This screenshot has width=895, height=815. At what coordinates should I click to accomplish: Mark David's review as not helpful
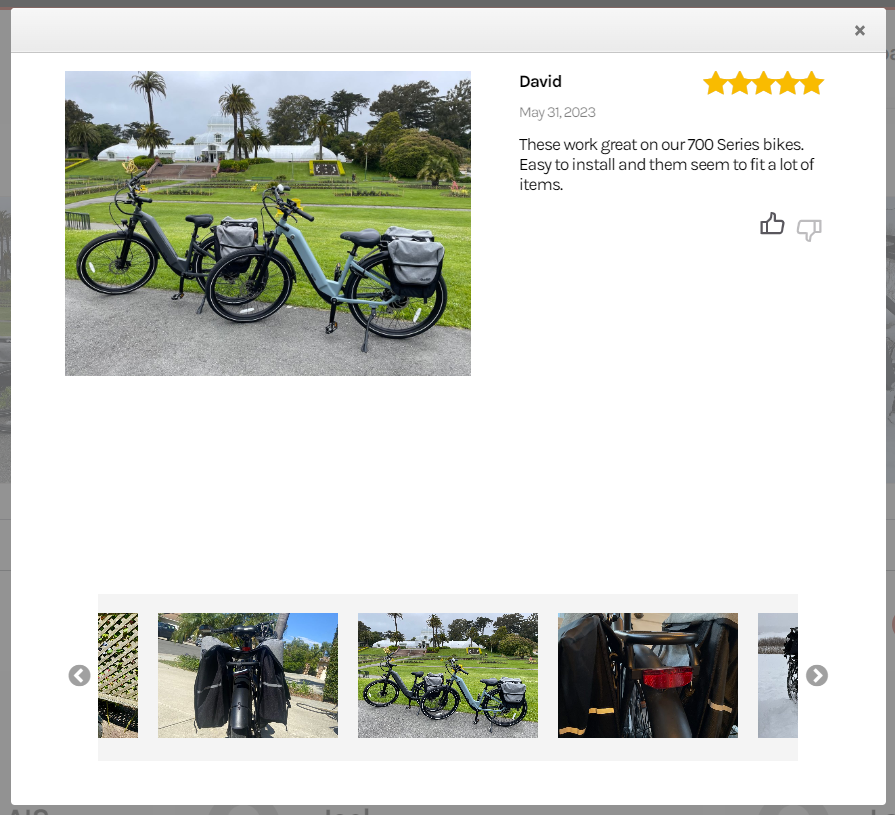809,231
